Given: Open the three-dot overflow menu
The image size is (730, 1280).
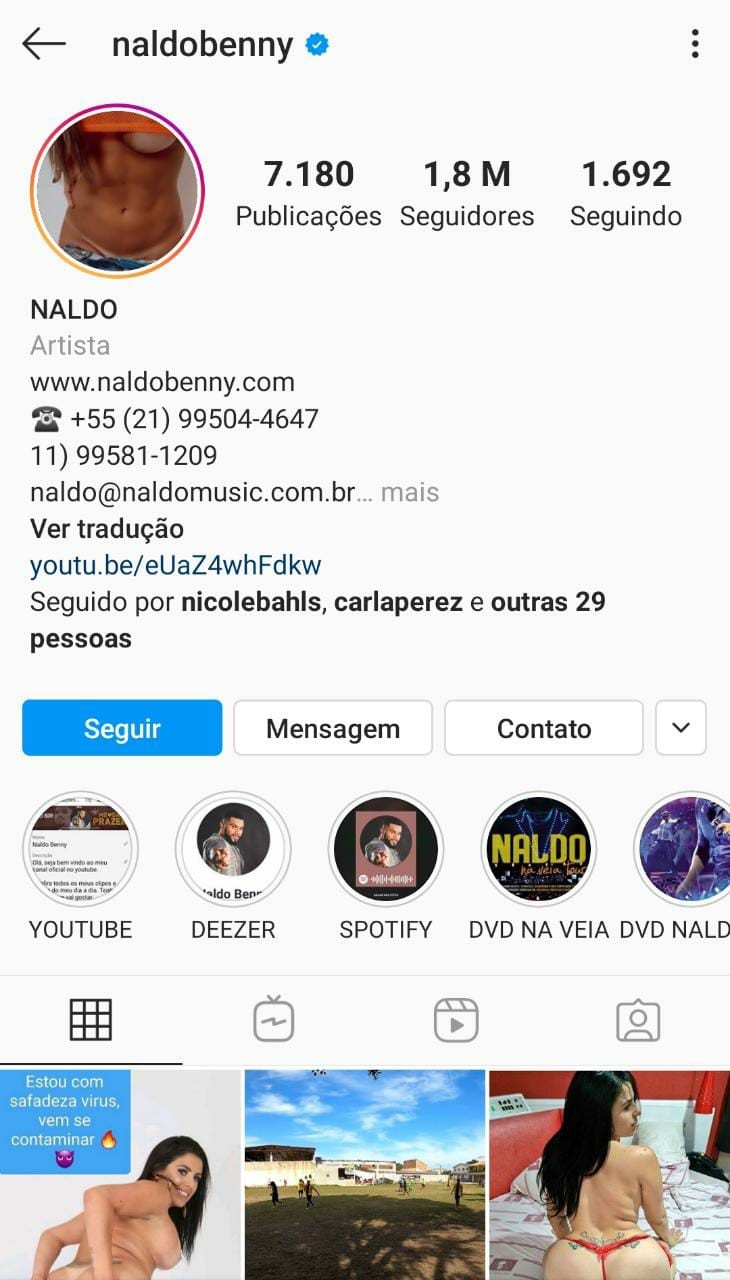Looking at the screenshot, I should pos(694,44).
